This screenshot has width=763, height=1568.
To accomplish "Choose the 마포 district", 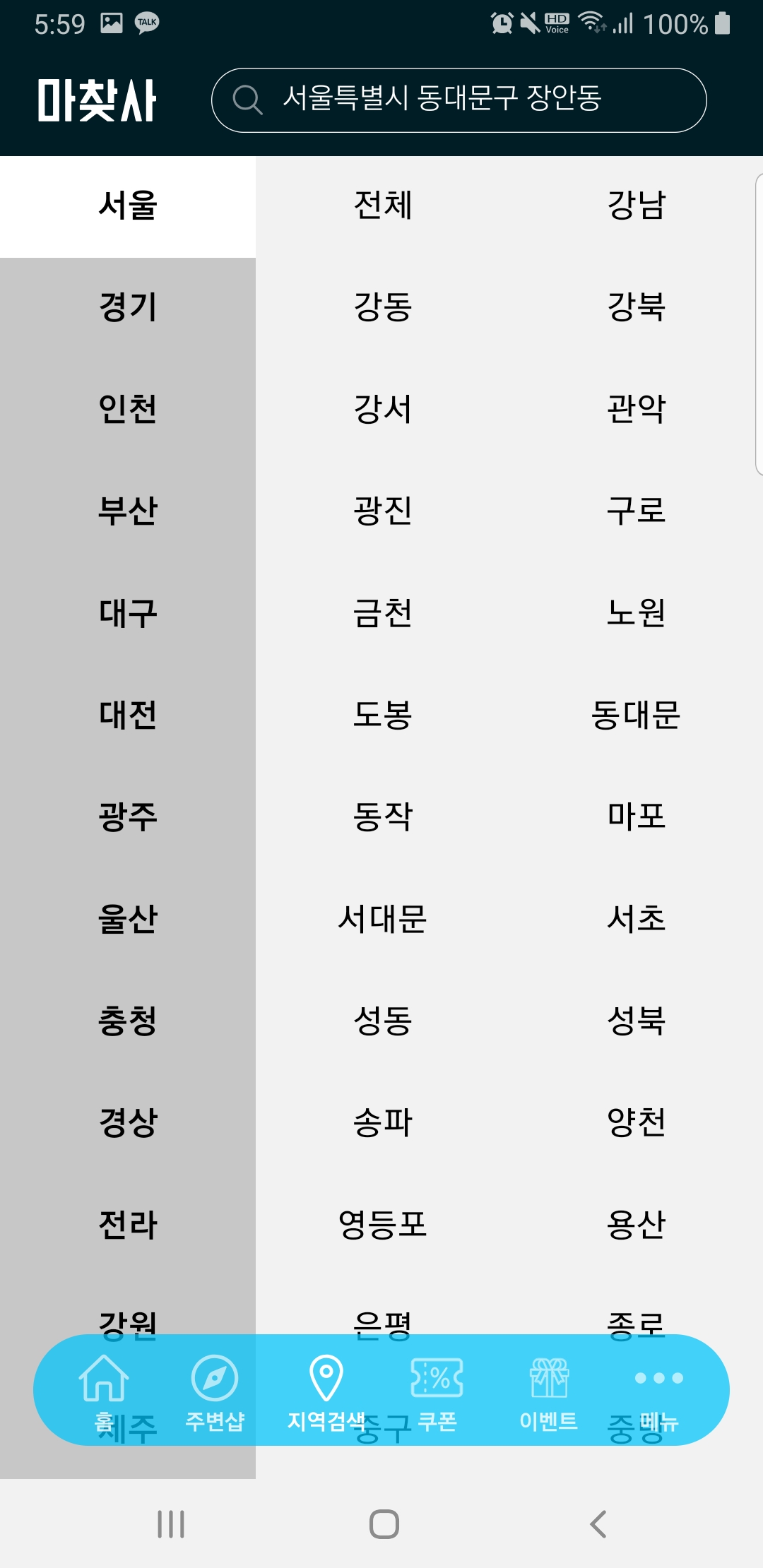I will tap(637, 816).
